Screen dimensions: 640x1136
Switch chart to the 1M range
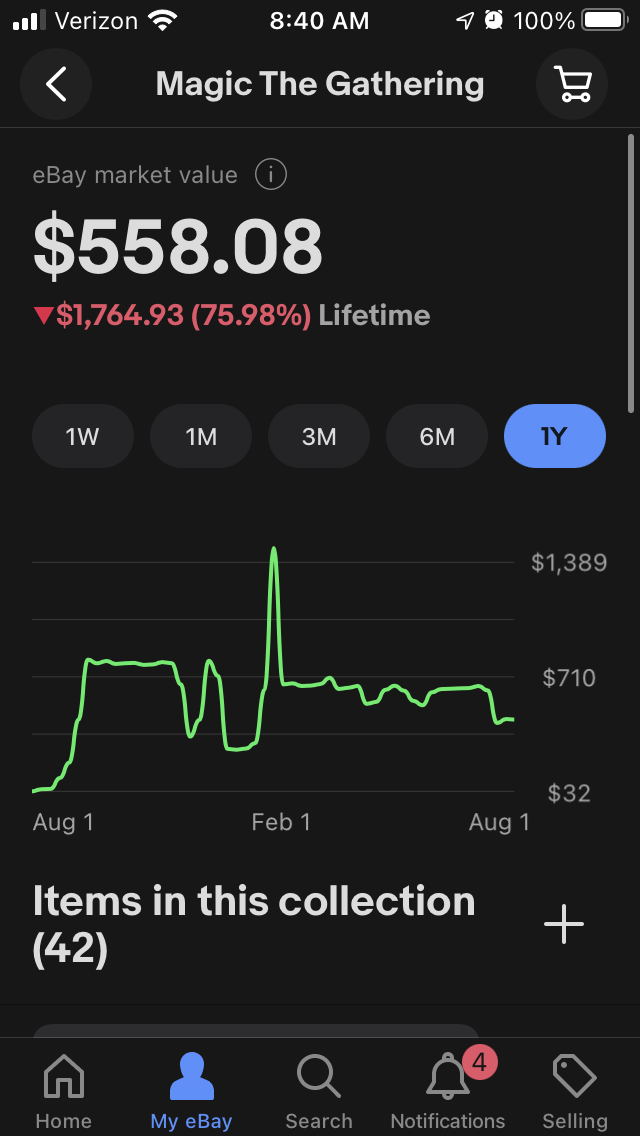click(x=201, y=437)
